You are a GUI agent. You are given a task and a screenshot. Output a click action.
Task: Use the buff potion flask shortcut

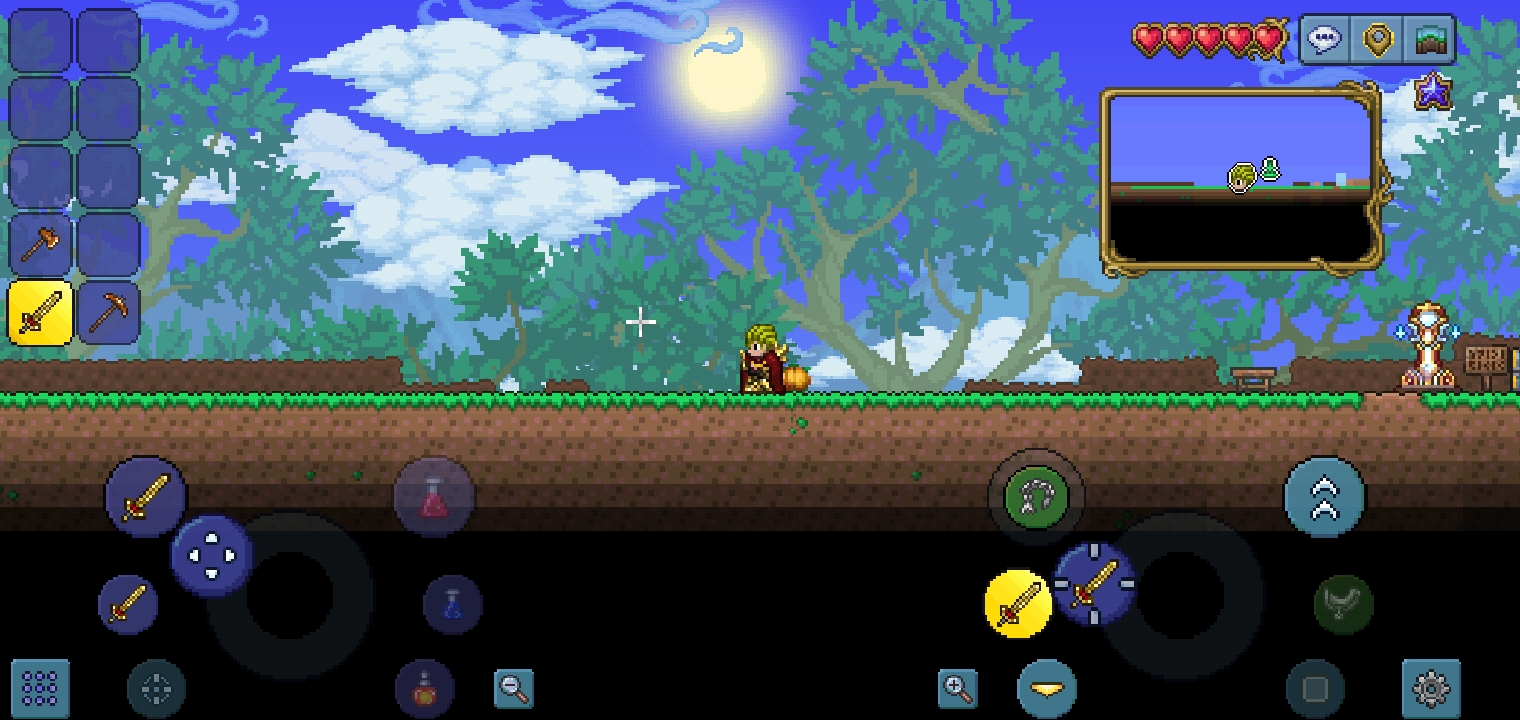click(425, 688)
